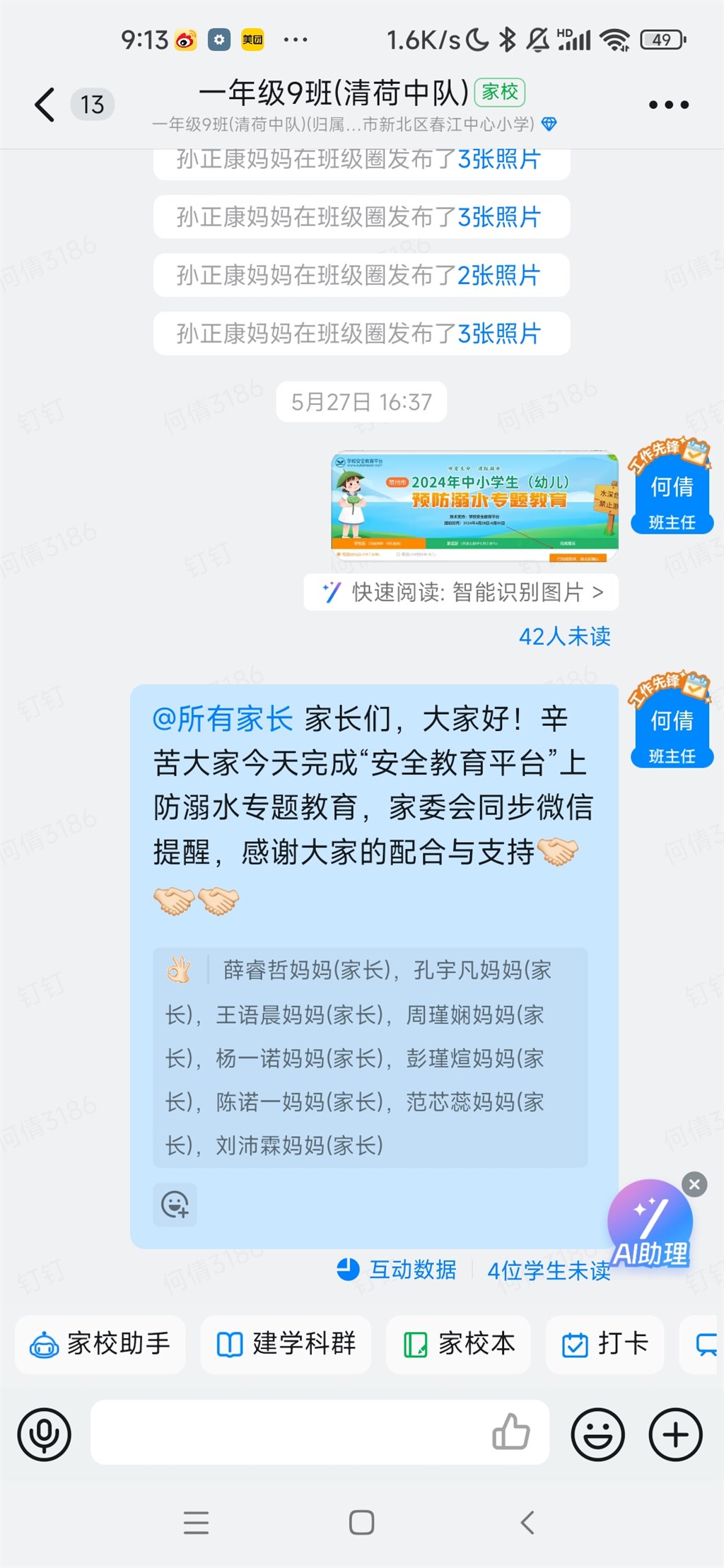This screenshot has height=1568, width=724.
Task: Open 家校助手 shortcut
Action: 100,1344
